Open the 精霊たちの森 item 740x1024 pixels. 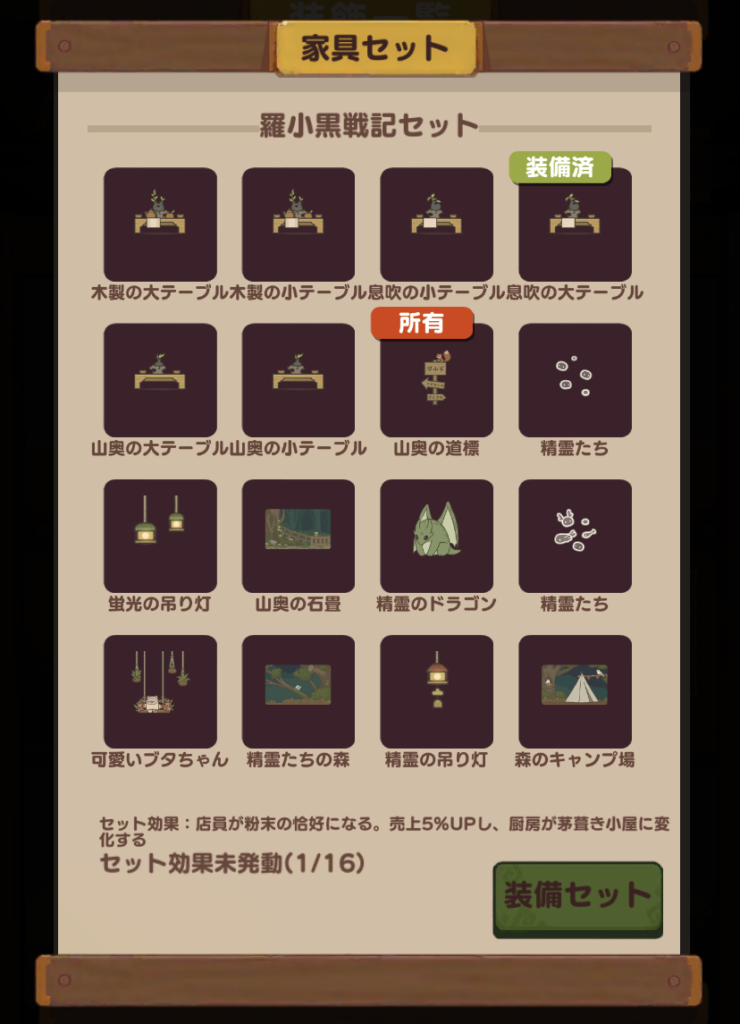coord(298,692)
